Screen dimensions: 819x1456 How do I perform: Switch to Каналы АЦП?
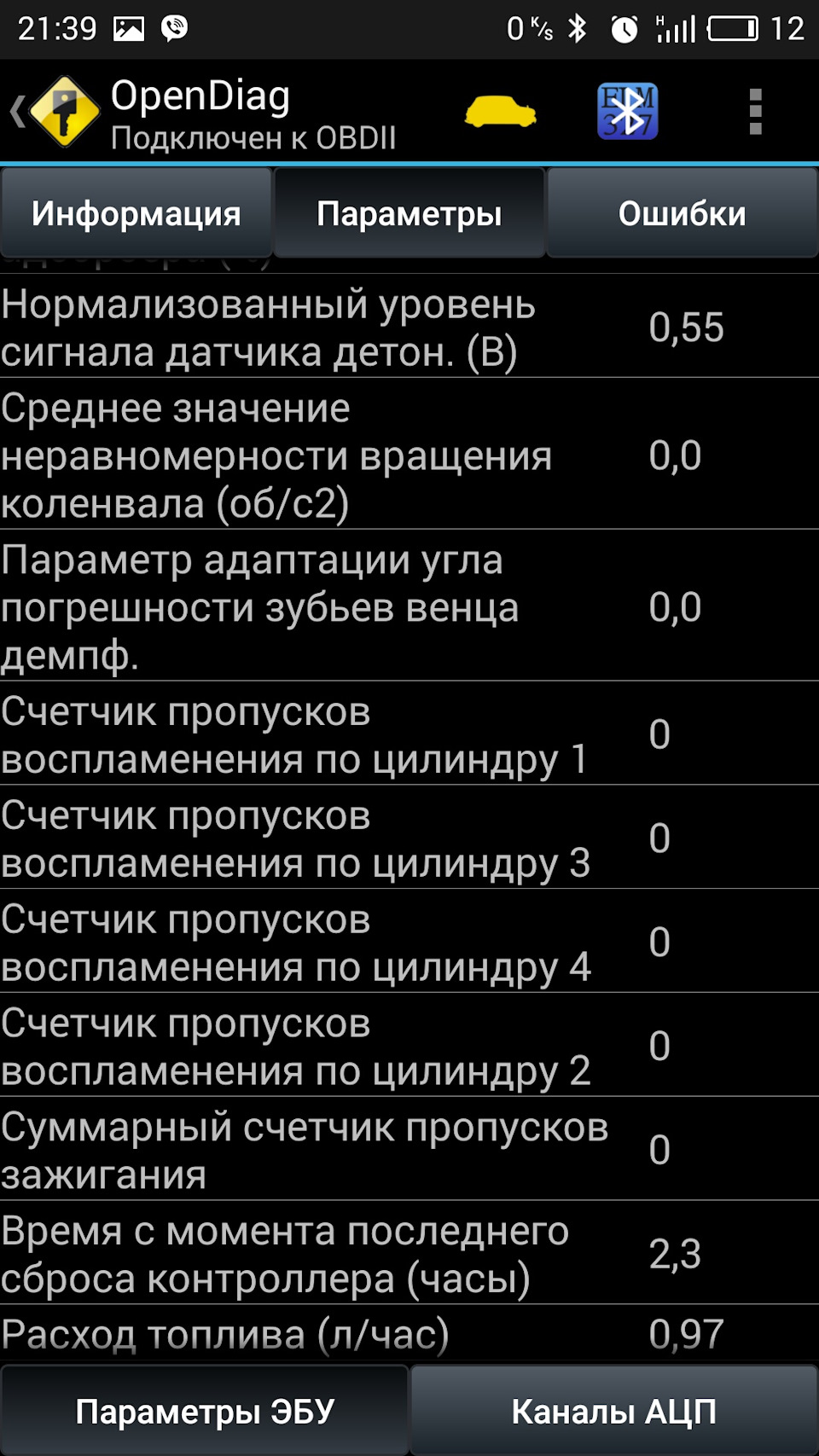pos(614,1411)
